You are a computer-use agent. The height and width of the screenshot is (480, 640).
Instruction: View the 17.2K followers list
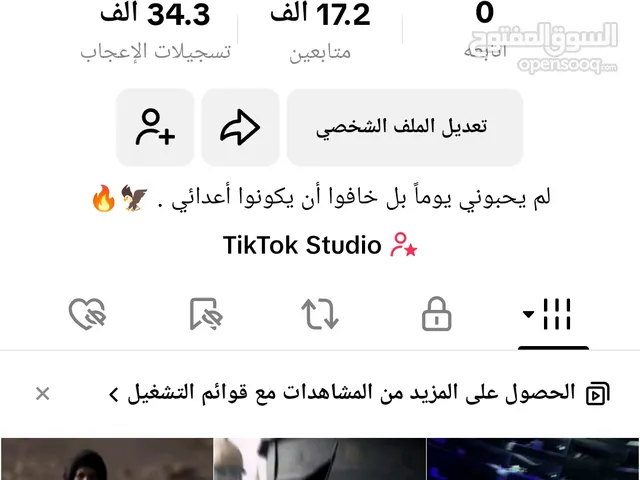click(321, 30)
